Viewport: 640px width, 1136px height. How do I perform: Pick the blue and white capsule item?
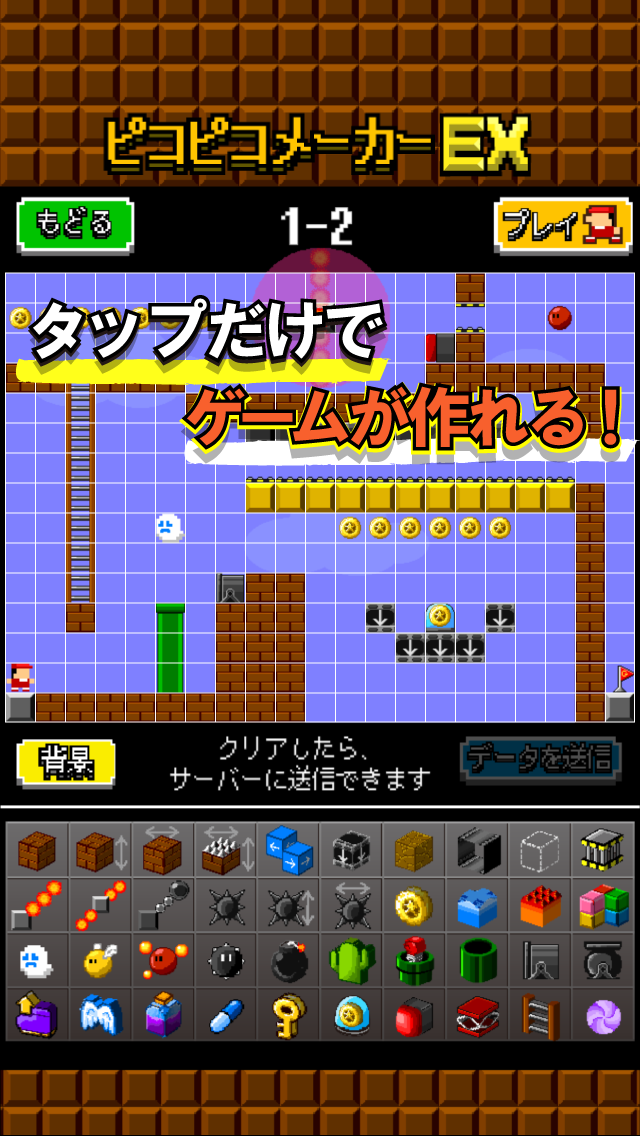tap(225, 1015)
